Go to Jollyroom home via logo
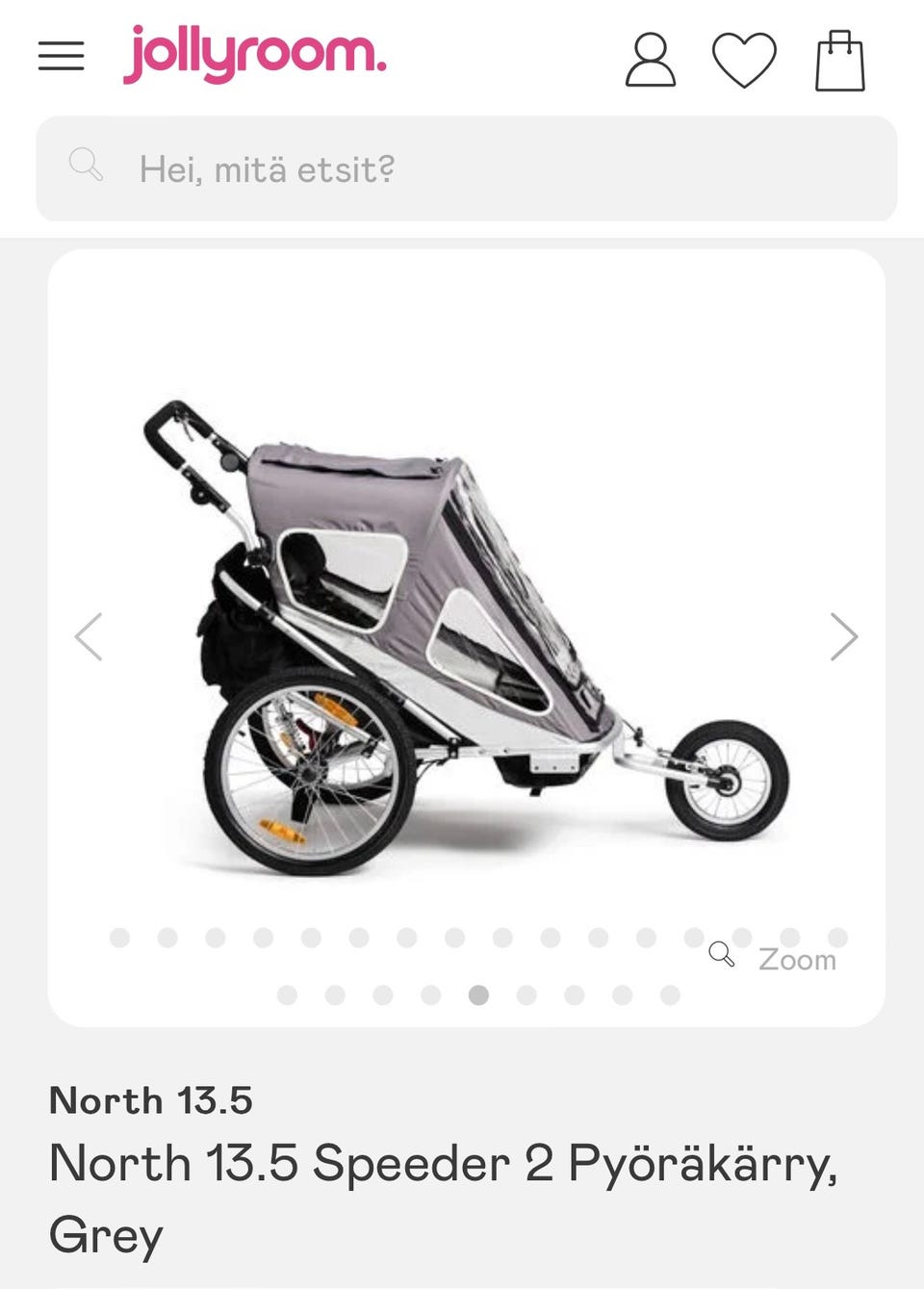Image resolution: width=924 pixels, height=1289 pixels. tap(255, 55)
